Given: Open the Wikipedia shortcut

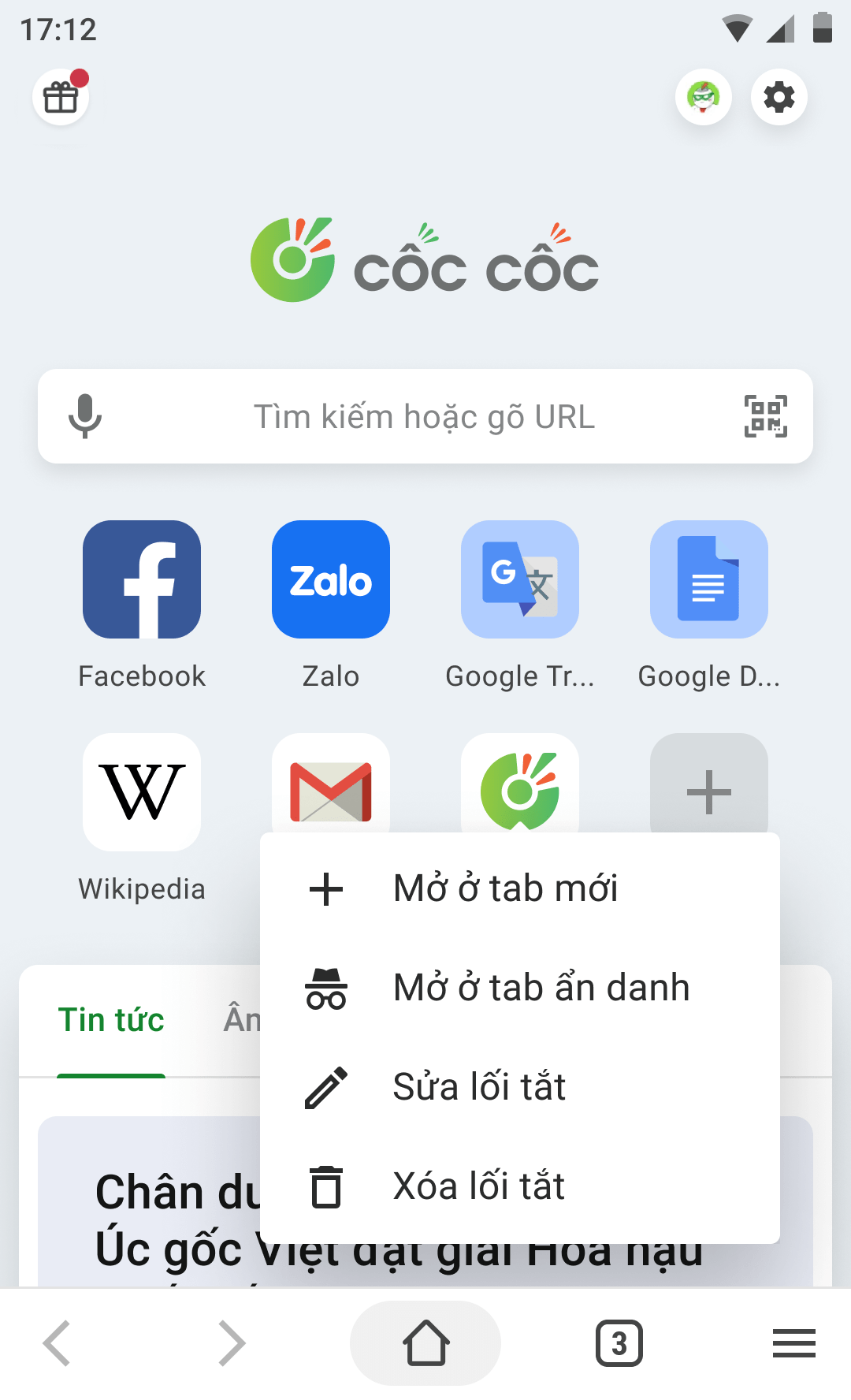Looking at the screenshot, I should click(x=142, y=793).
